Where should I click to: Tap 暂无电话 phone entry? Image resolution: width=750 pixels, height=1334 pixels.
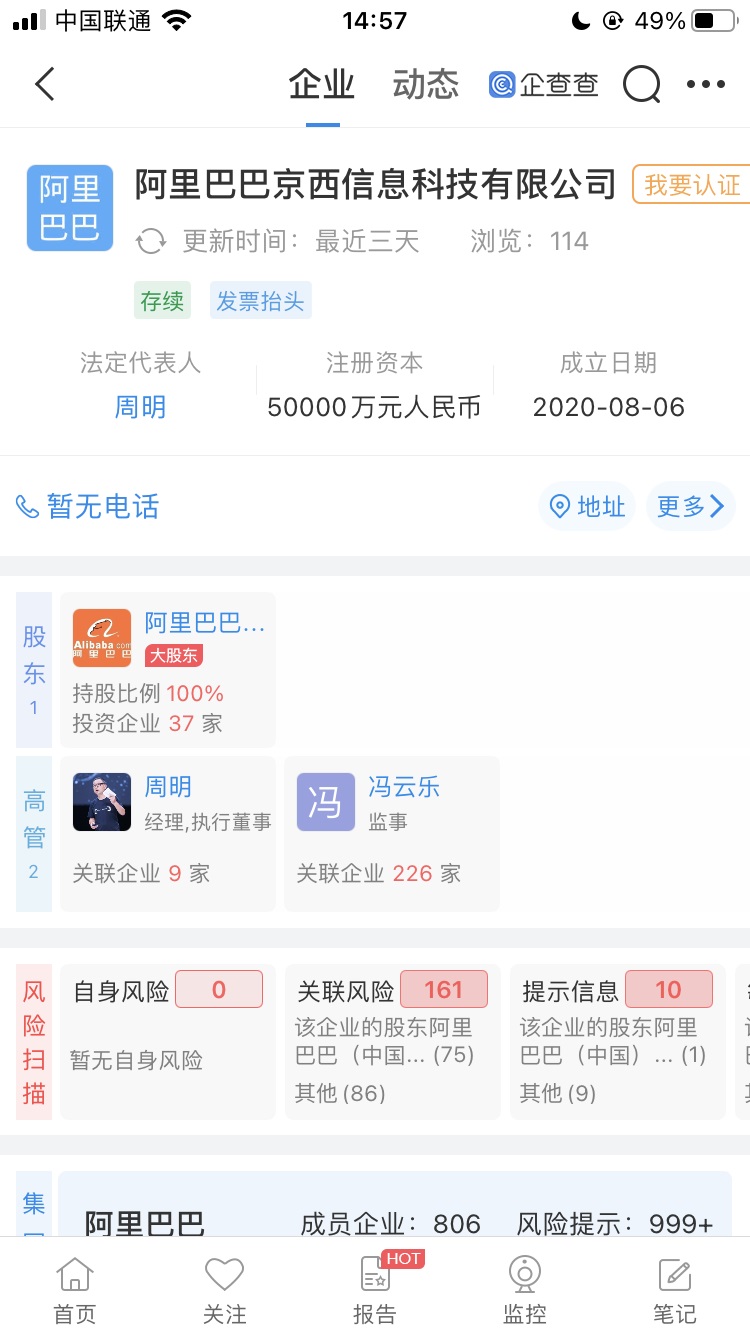pos(88,507)
